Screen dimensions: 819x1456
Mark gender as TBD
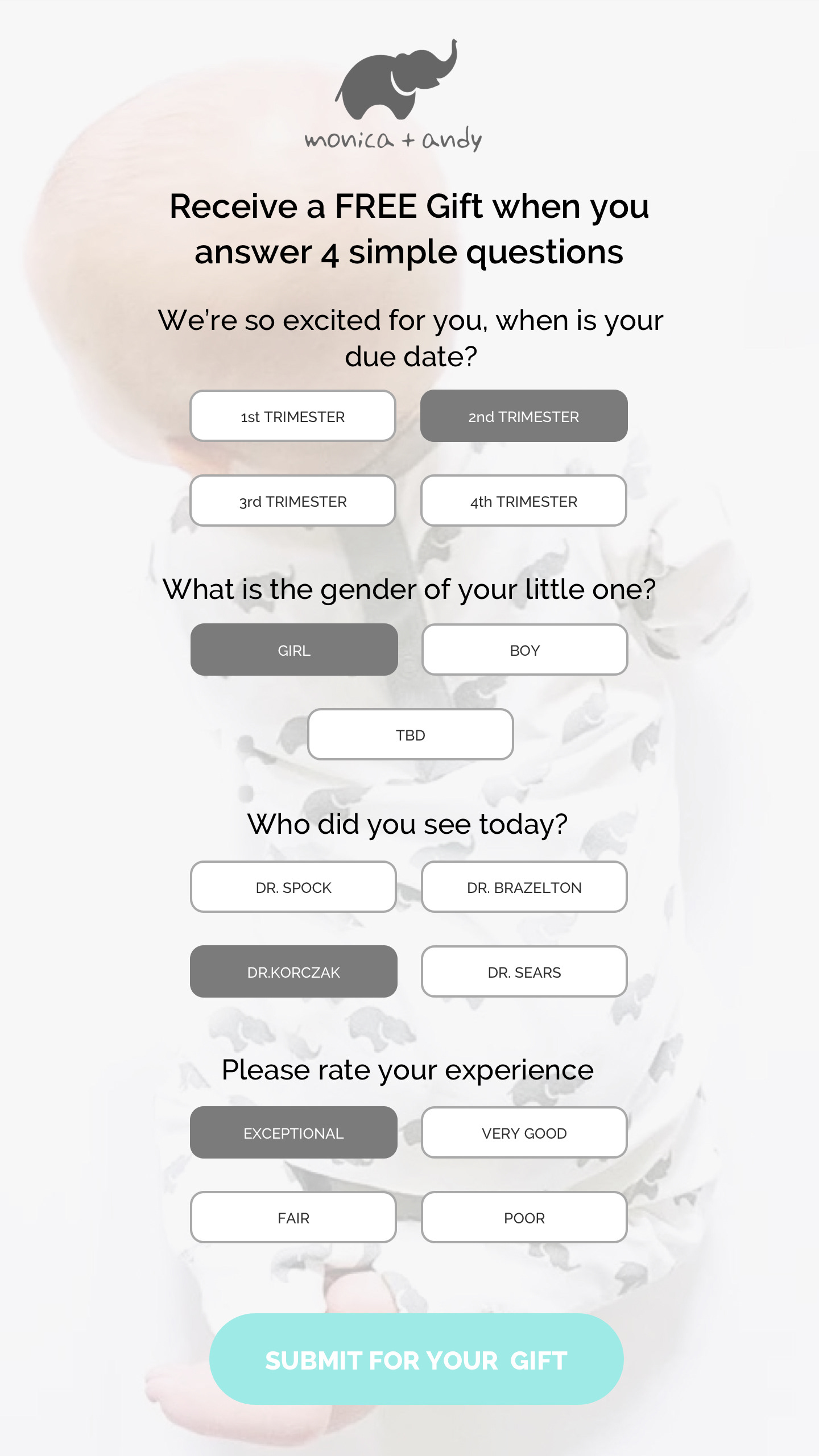411,735
